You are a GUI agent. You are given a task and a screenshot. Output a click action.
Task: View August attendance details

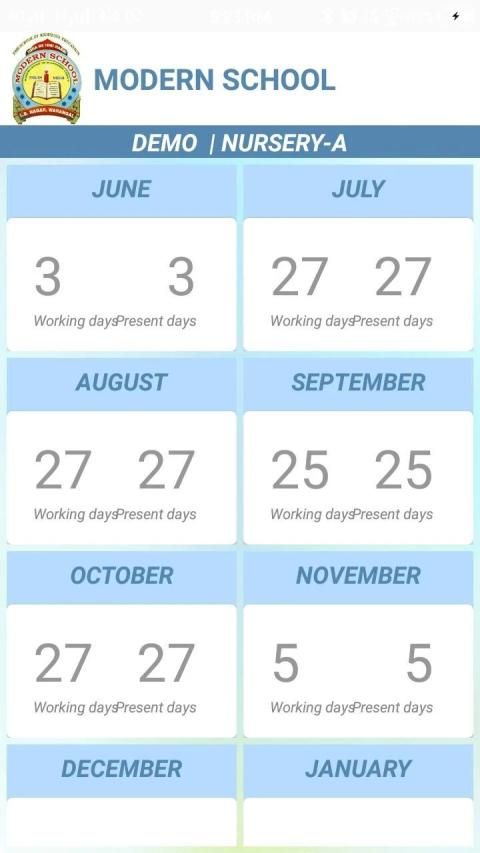121,451
